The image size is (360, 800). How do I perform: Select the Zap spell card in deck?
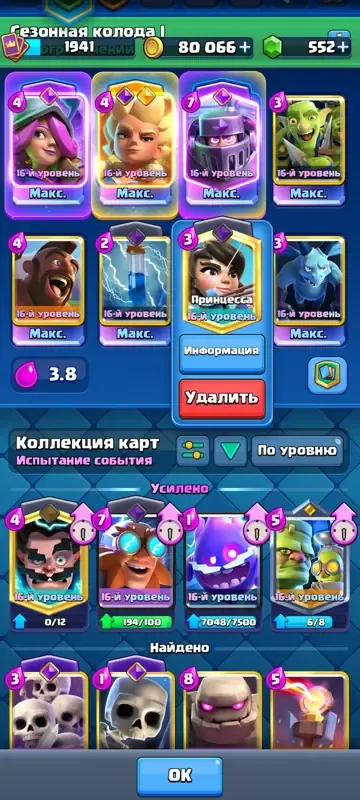pyautogui.click(x=135, y=290)
